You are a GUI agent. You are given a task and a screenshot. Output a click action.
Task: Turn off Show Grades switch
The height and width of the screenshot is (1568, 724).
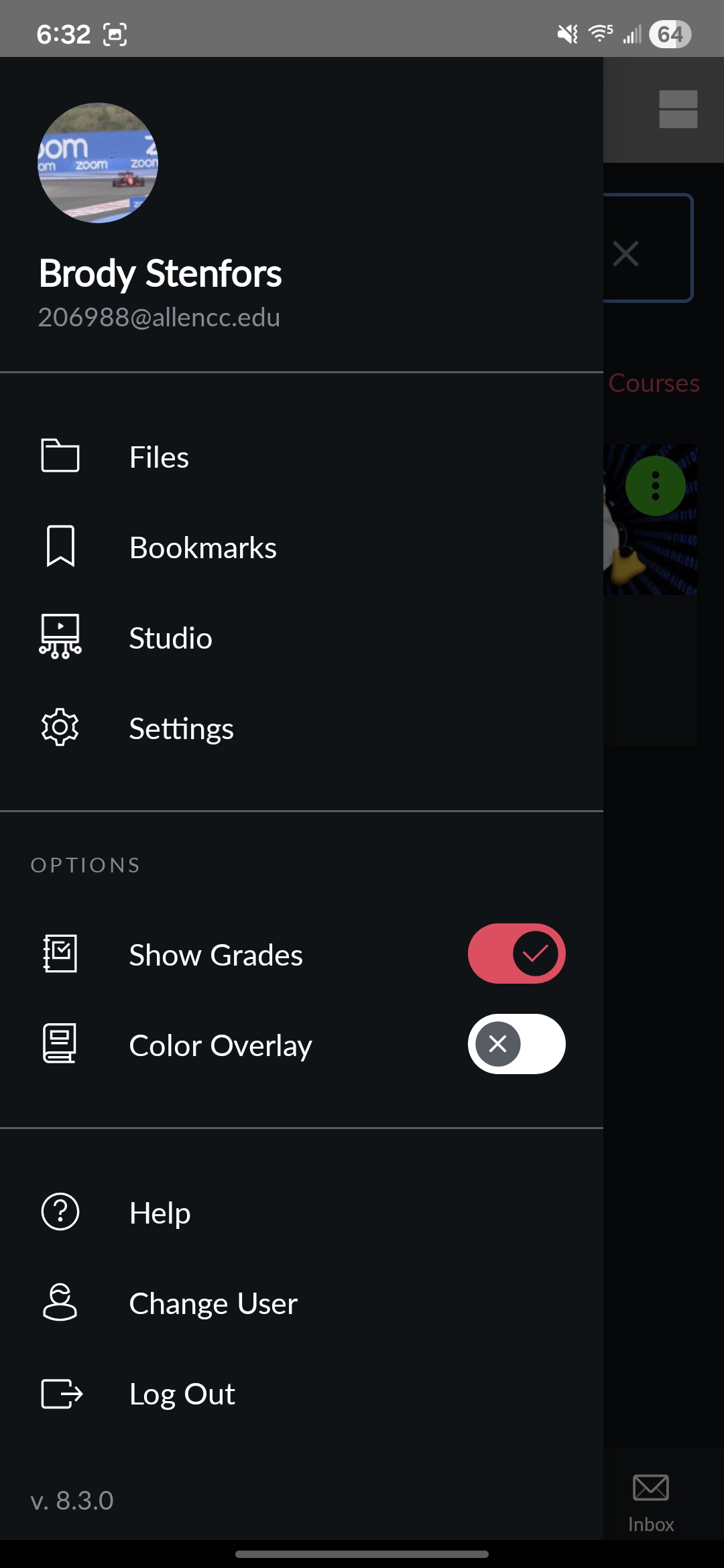(x=516, y=954)
